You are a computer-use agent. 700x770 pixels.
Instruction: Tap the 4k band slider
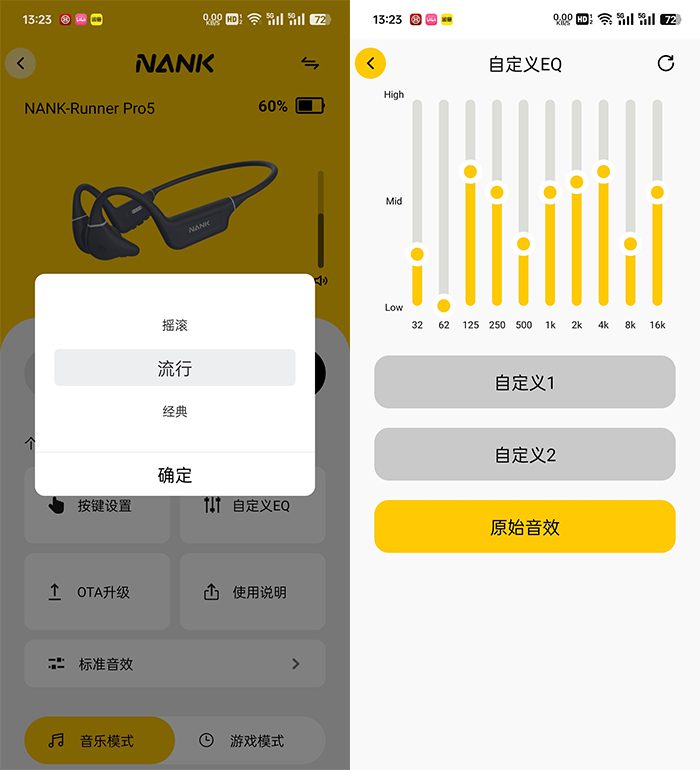[x=603, y=172]
